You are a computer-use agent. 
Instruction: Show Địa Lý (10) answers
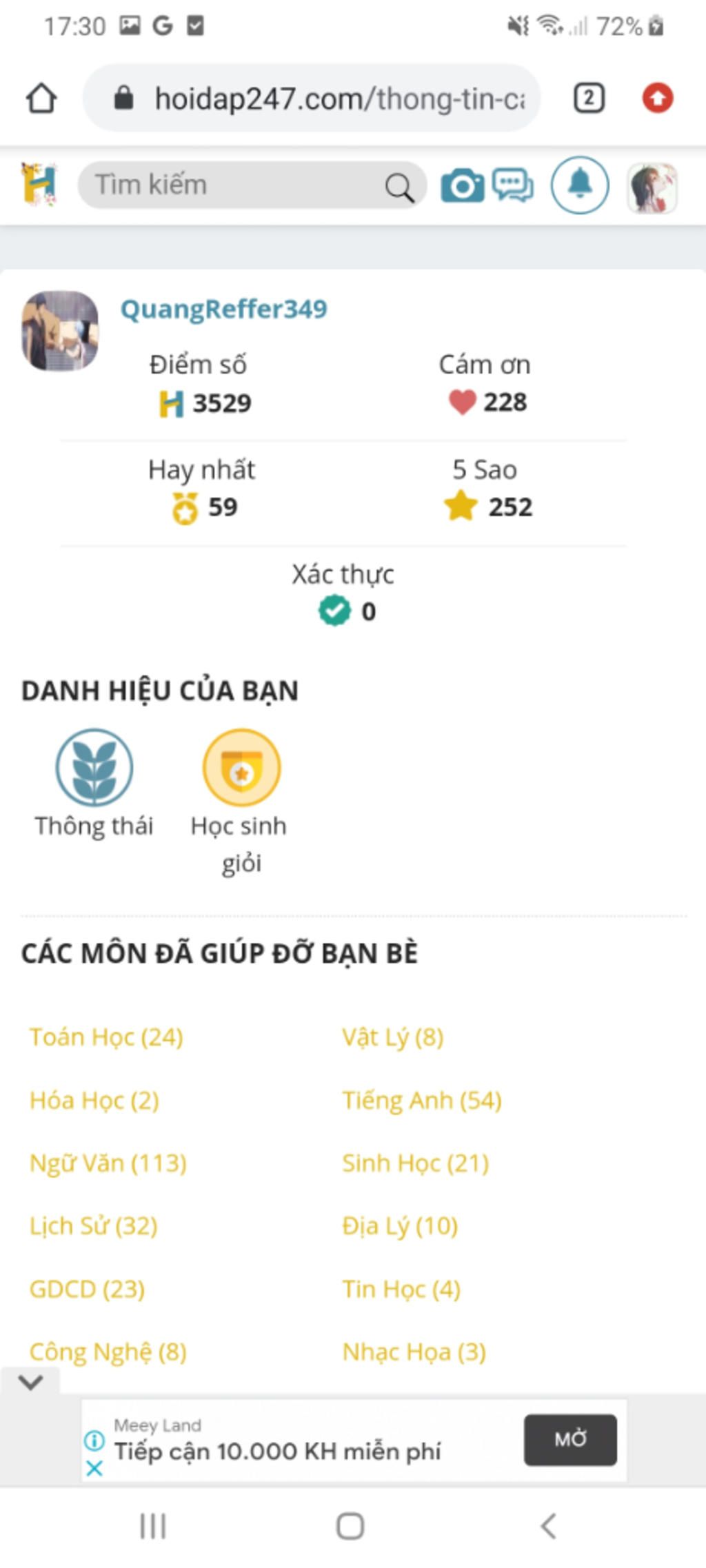click(x=400, y=1225)
